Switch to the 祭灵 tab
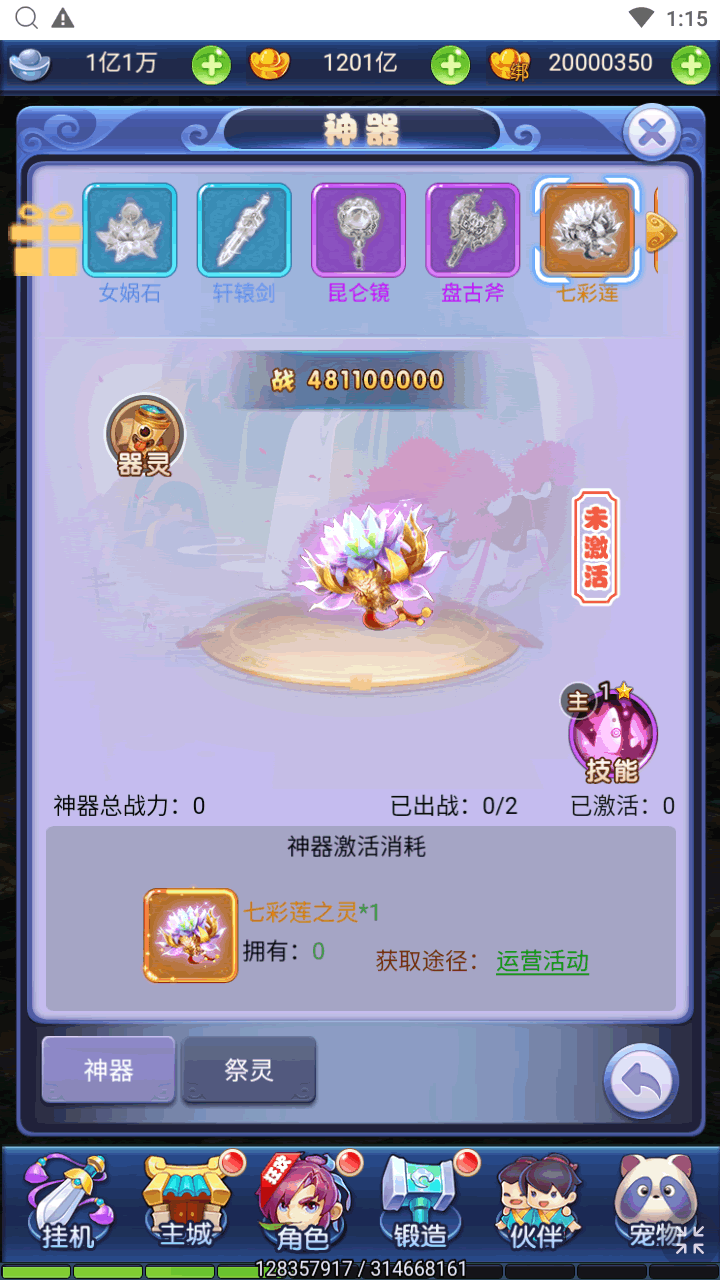 [249, 1070]
